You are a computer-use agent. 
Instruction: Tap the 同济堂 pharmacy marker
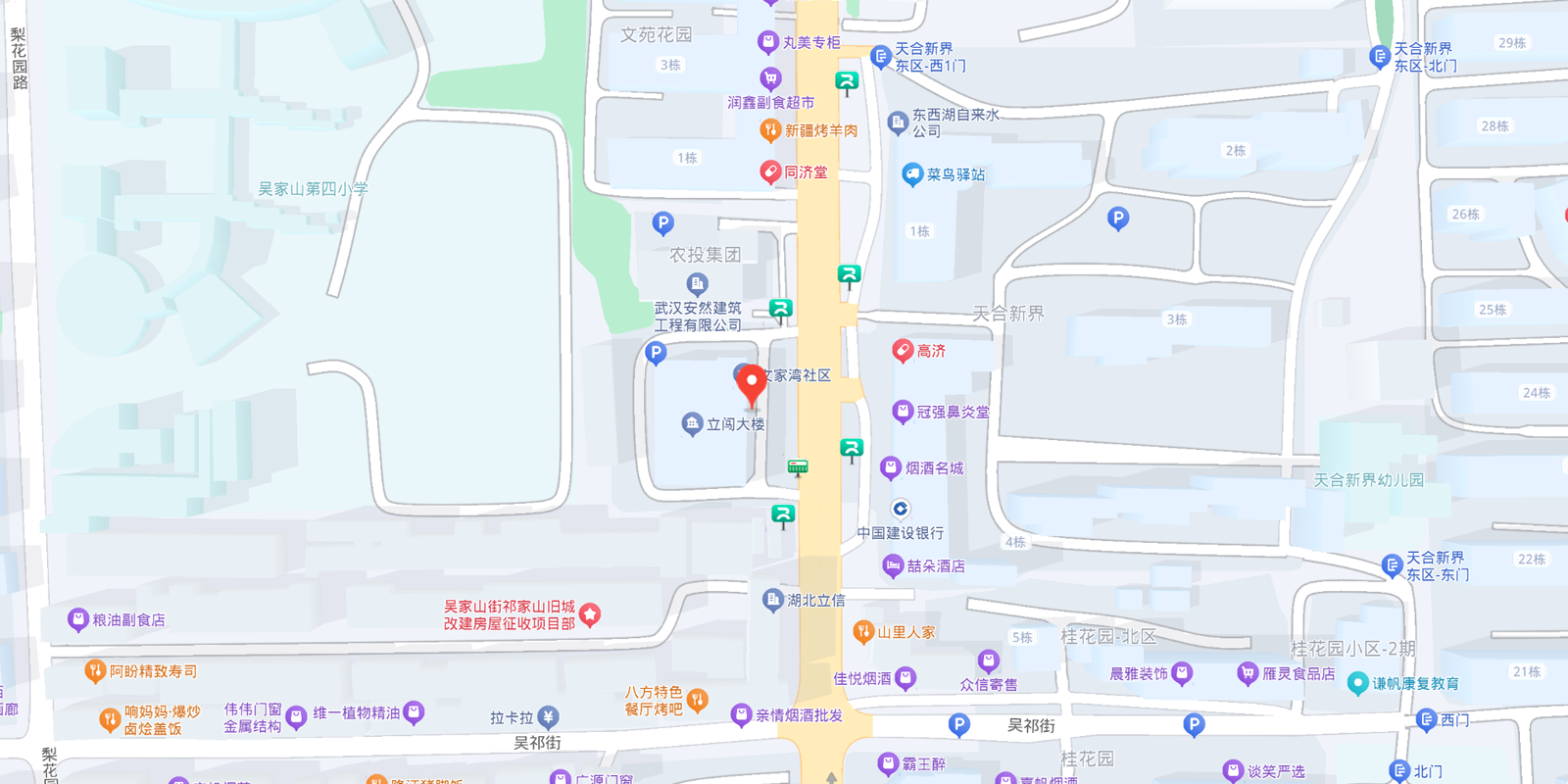[771, 172]
